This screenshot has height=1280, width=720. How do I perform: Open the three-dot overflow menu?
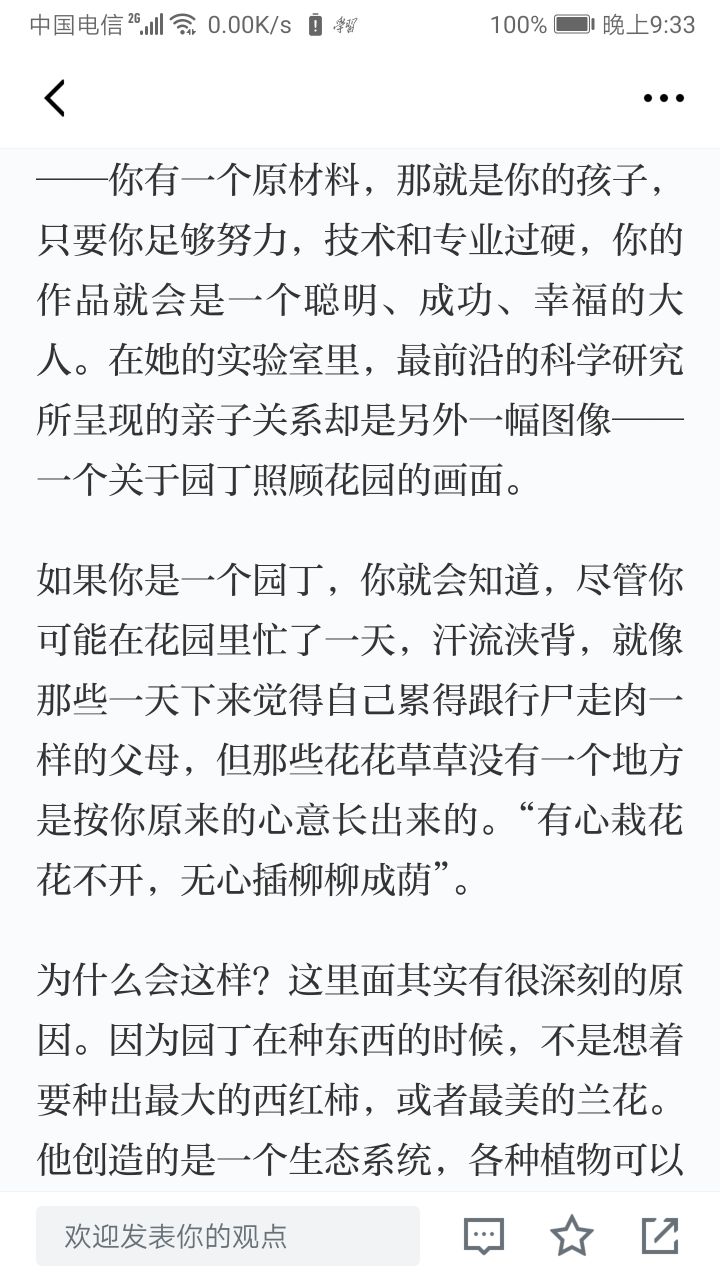pyautogui.click(x=663, y=98)
